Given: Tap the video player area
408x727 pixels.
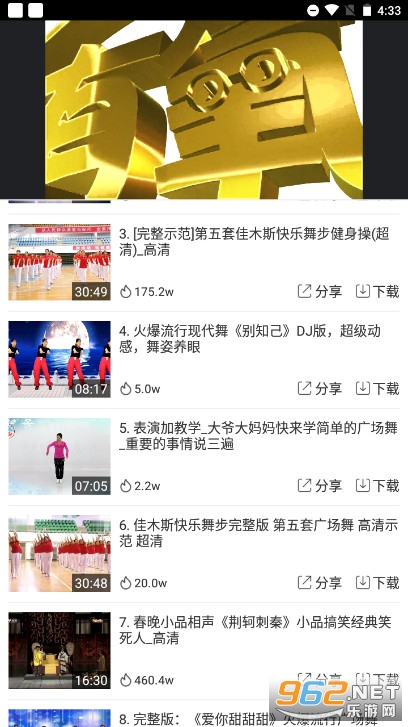Looking at the screenshot, I should pyautogui.click(x=204, y=109).
